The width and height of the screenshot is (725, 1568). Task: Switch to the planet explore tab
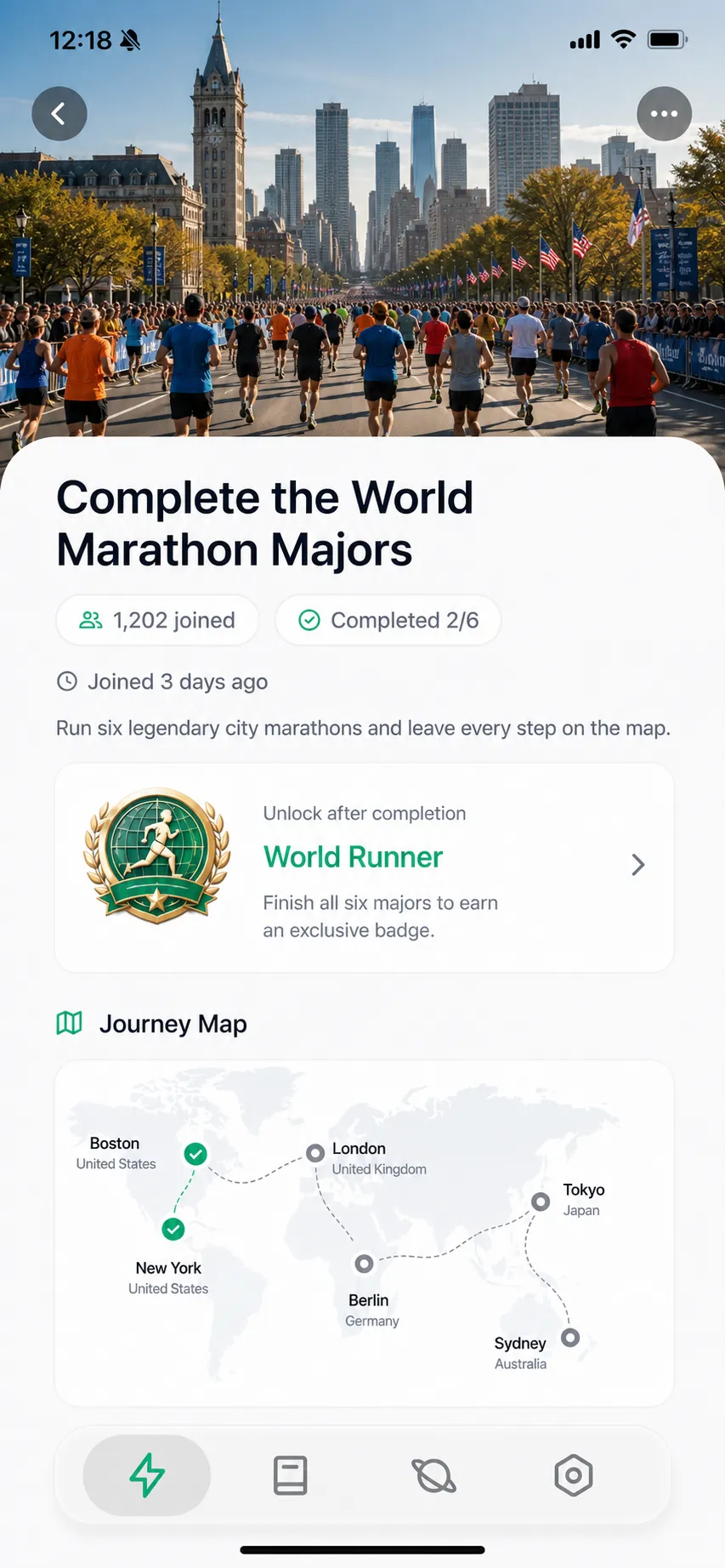click(x=433, y=1475)
